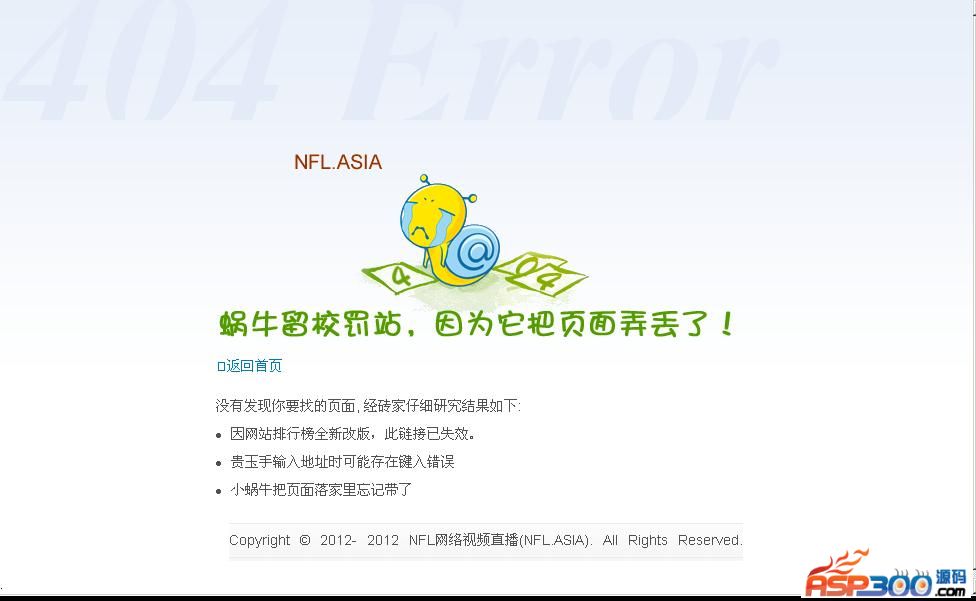Viewport: 976px width, 601px height.
Task: Tap the 返回首页 link
Action: pyautogui.click(x=252, y=366)
